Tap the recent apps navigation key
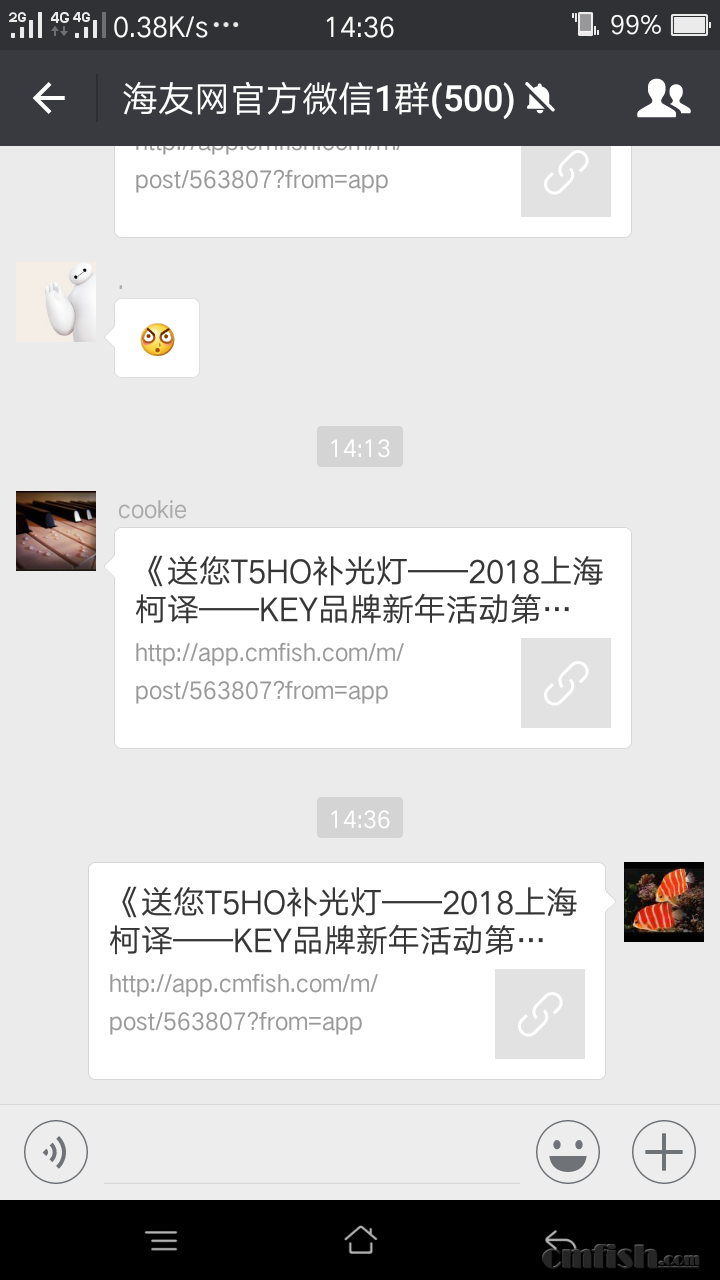Viewport: 720px width, 1280px height. click(163, 1240)
